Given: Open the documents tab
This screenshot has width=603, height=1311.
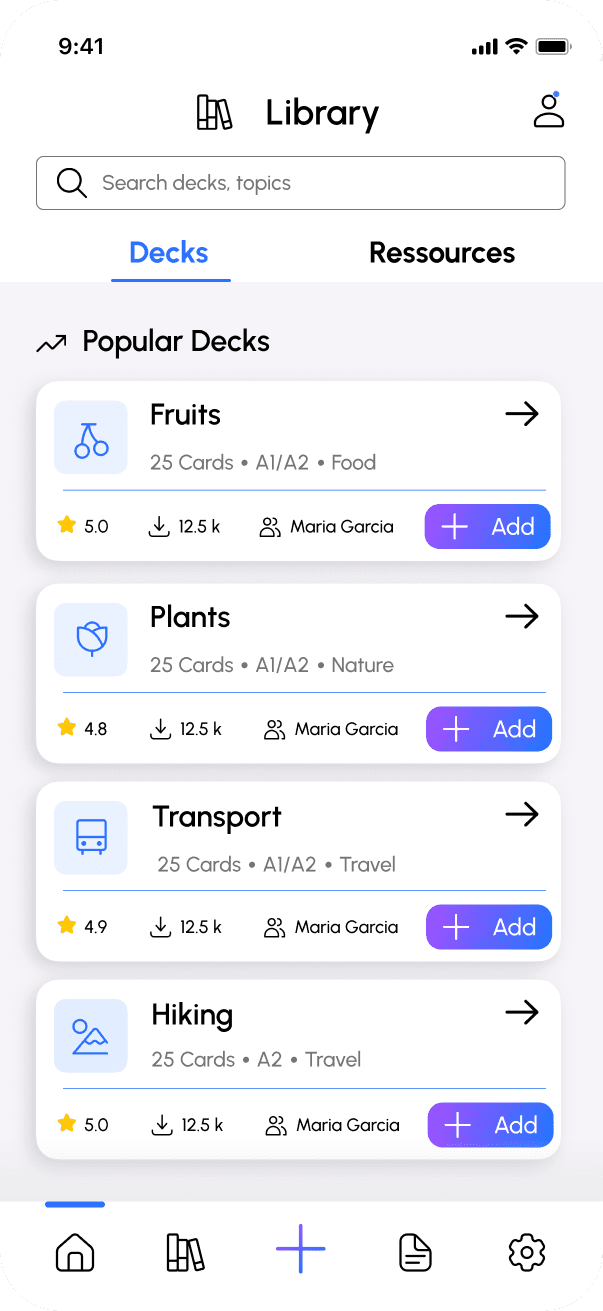Looking at the screenshot, I should 415,1252.
